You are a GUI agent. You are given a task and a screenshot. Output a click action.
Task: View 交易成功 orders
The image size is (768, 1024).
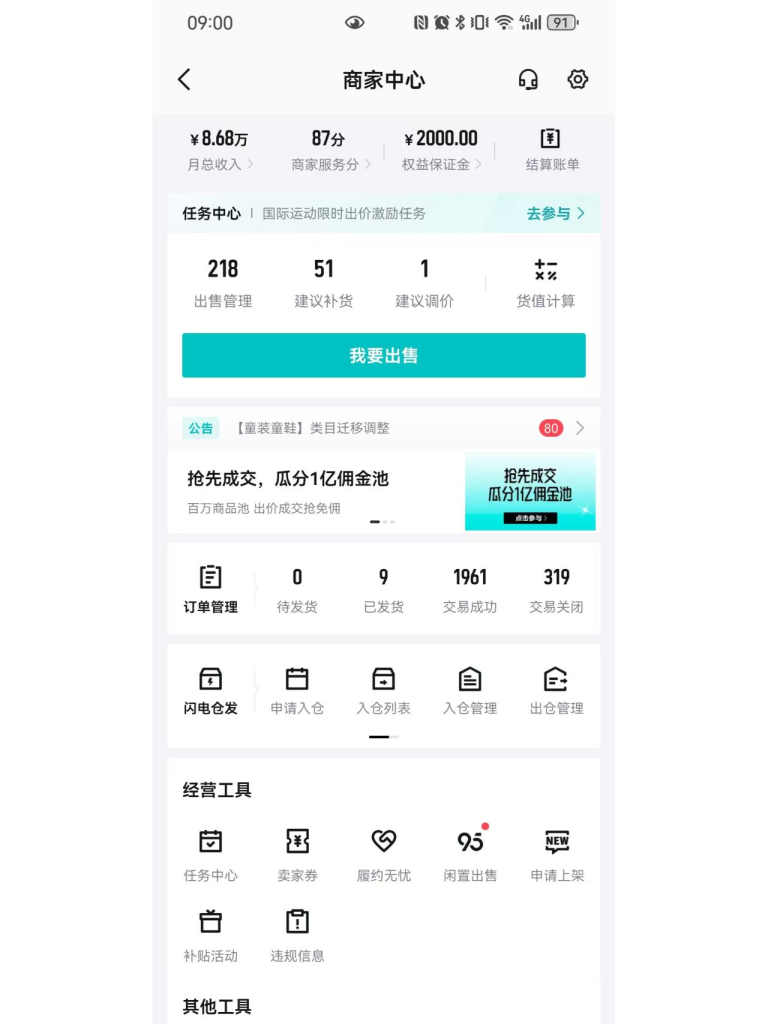pyautogui.click(x=470, y=590)
